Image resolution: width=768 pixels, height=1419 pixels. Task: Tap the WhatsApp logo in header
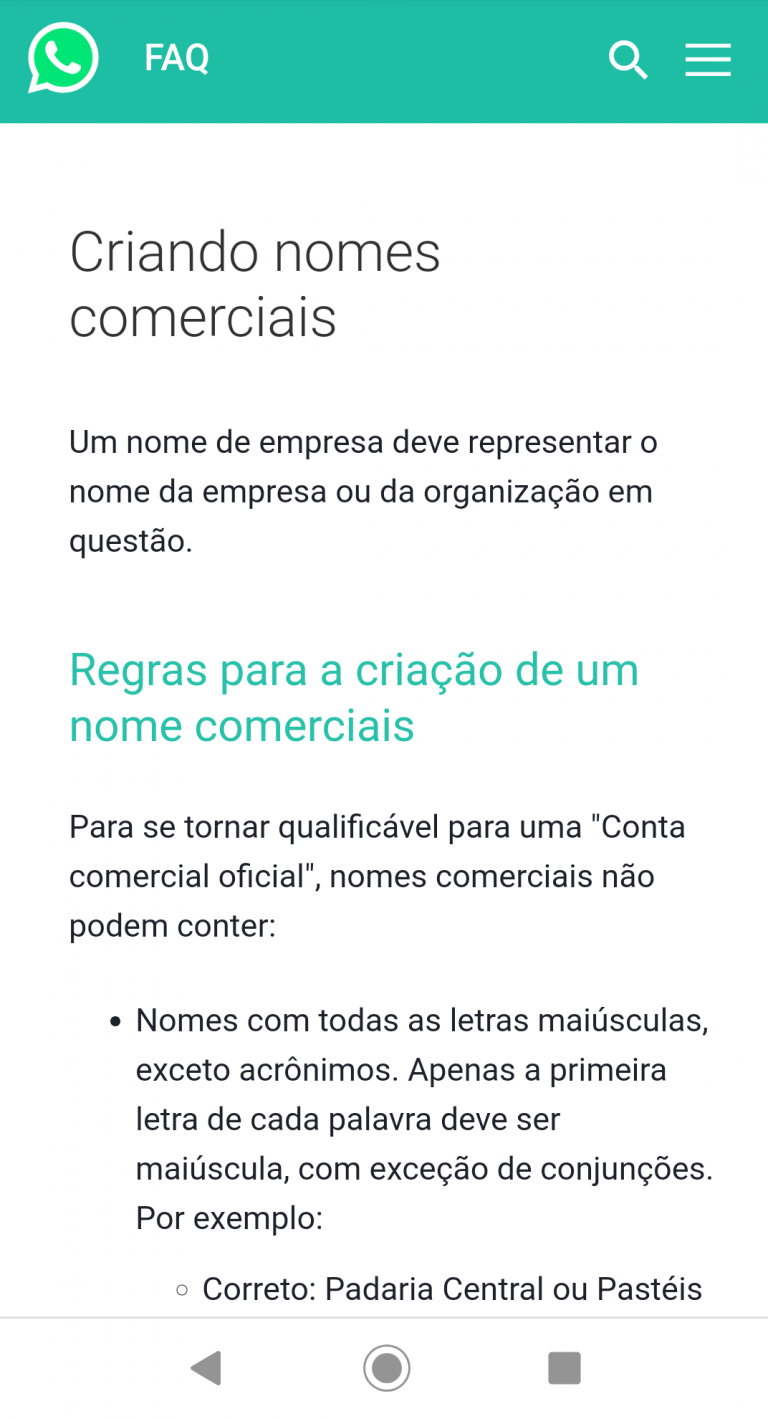tap(63, 59)
